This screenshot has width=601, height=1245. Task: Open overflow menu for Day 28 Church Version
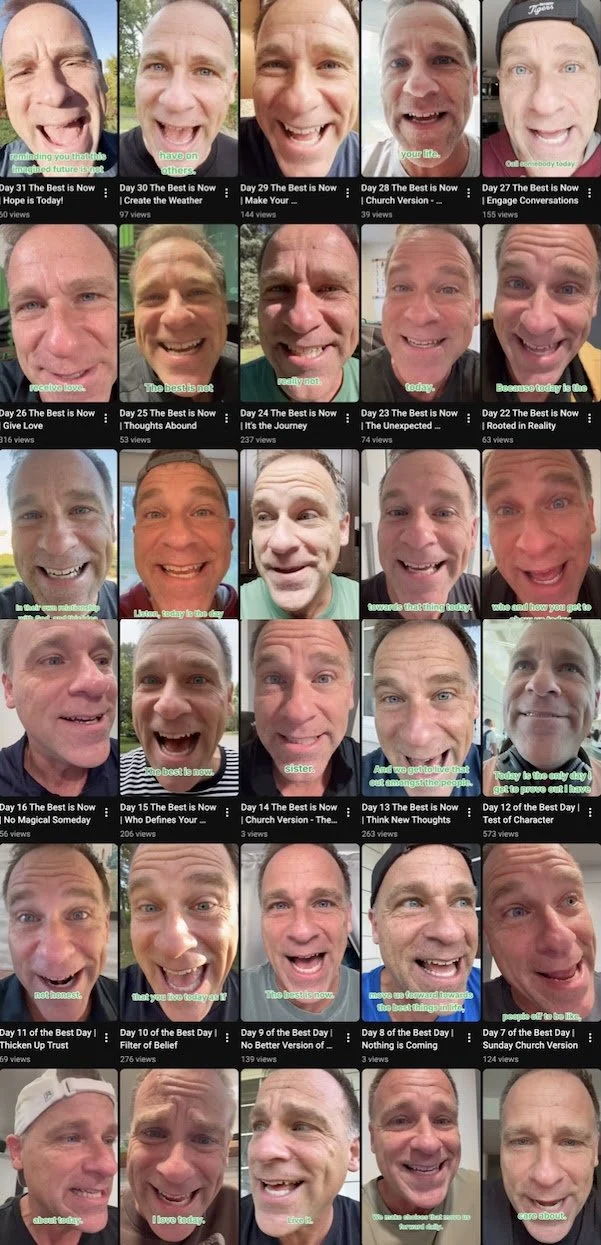[469, 193]
